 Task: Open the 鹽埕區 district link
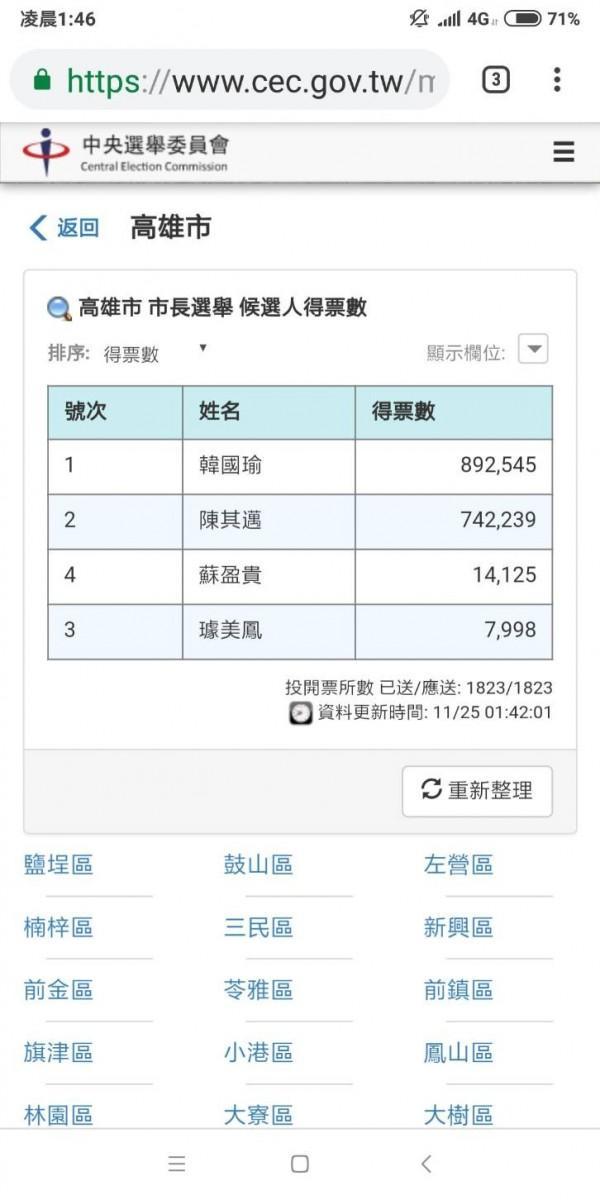pyautogui.click(x=59, y=865)
